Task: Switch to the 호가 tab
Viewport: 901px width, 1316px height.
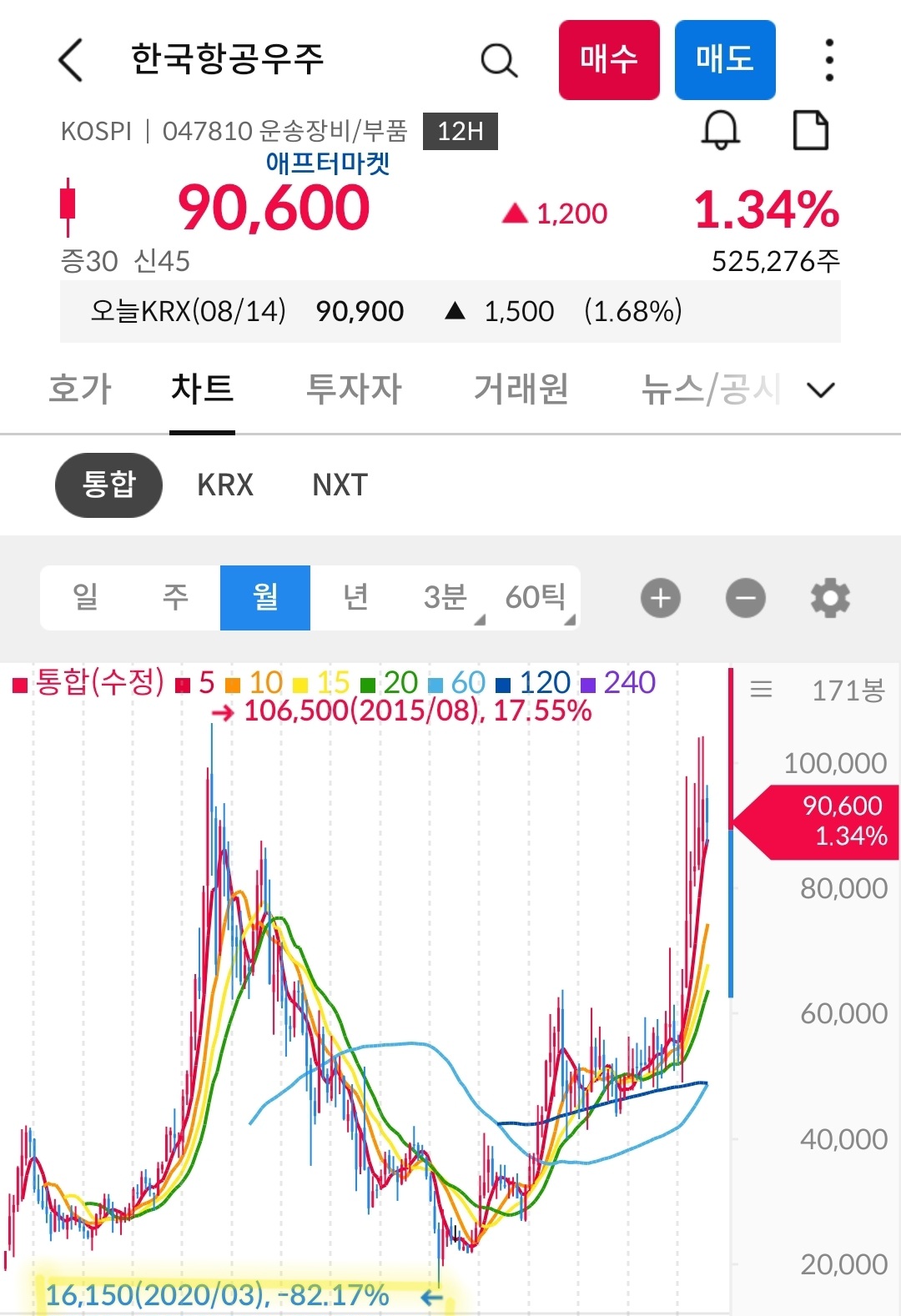Action: point(79,389)
